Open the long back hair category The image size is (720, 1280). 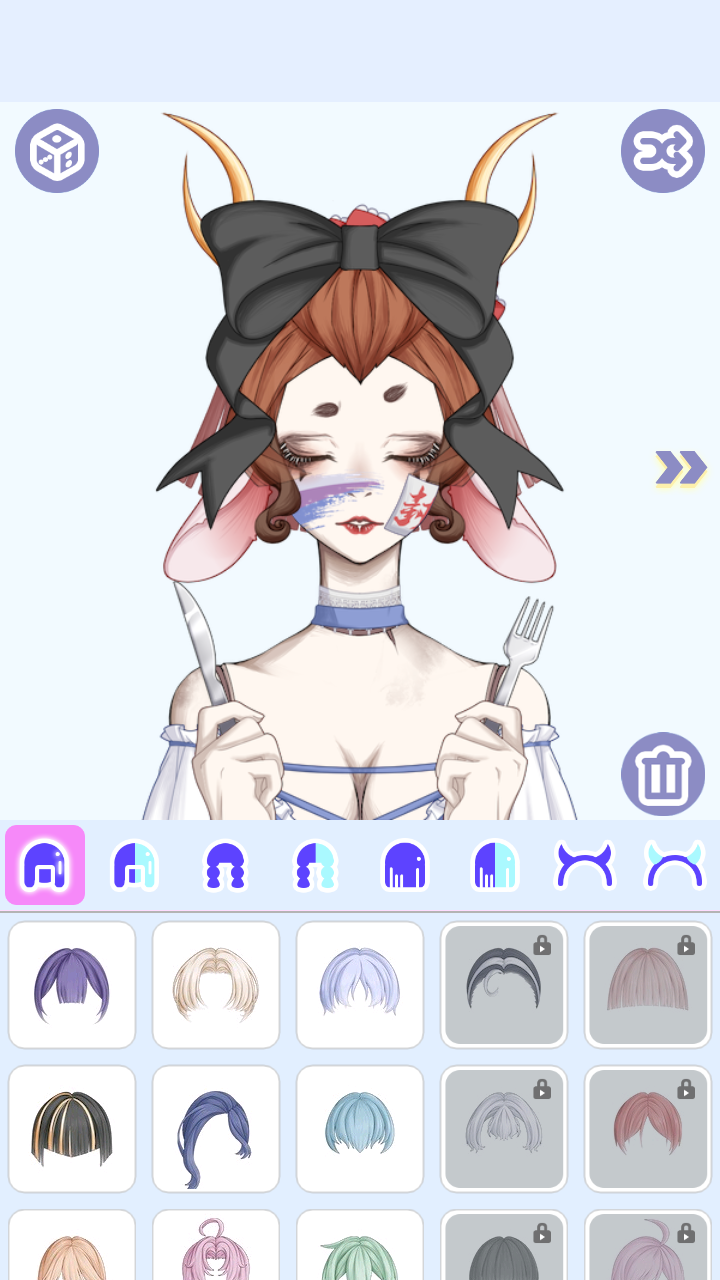[403, 865]
